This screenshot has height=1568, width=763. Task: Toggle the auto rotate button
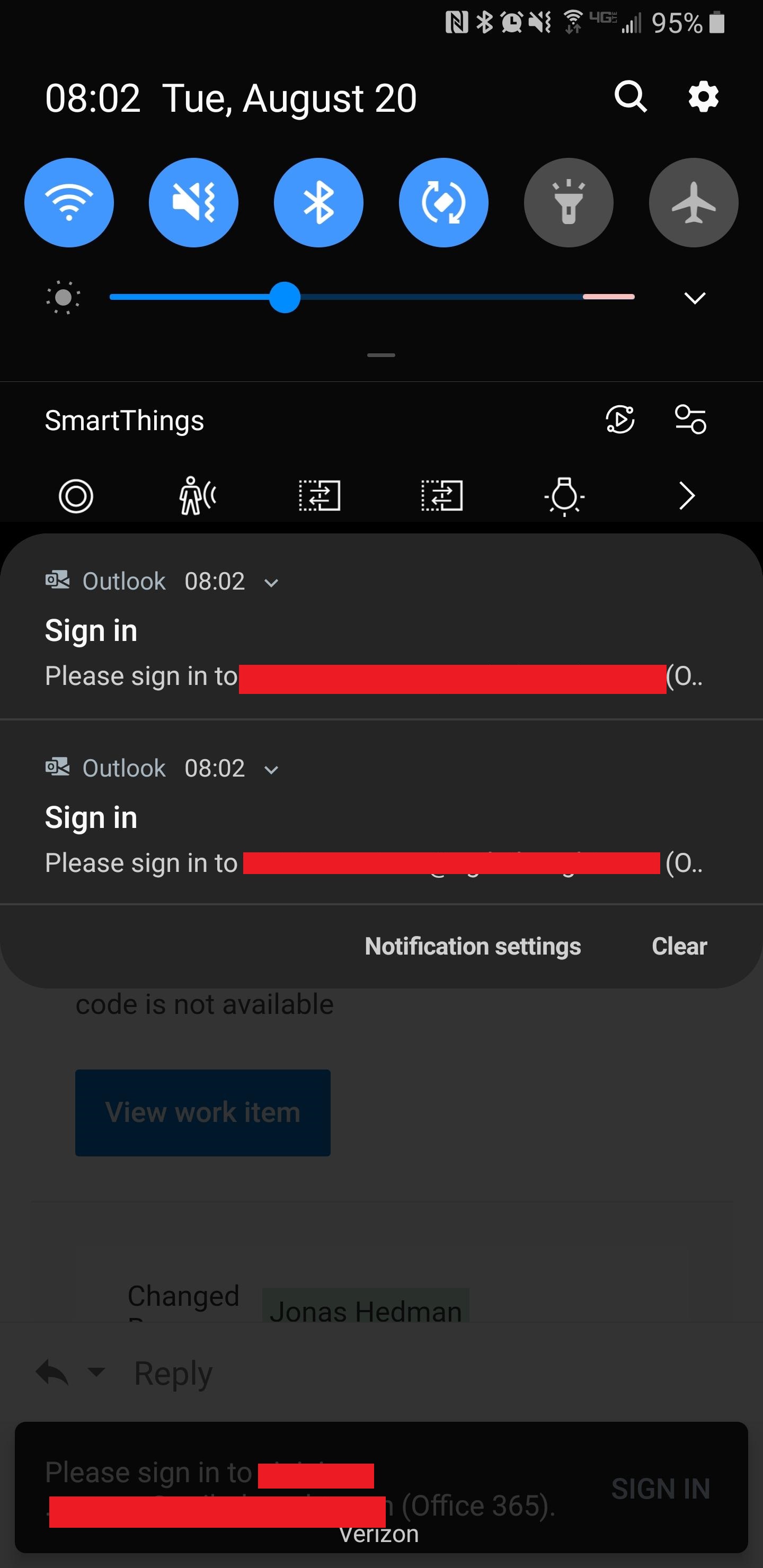443,203
